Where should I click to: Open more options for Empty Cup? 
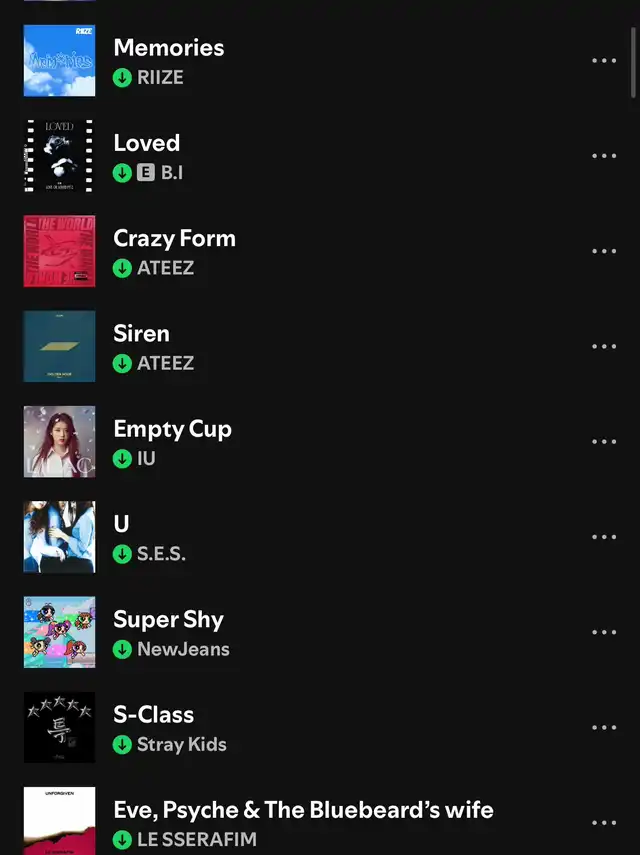coord(604,442)
